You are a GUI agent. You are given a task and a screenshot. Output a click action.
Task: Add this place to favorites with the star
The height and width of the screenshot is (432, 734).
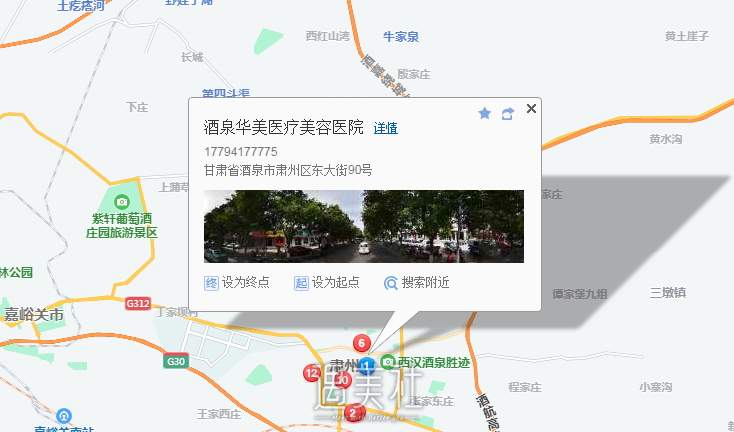pos(485,114)
